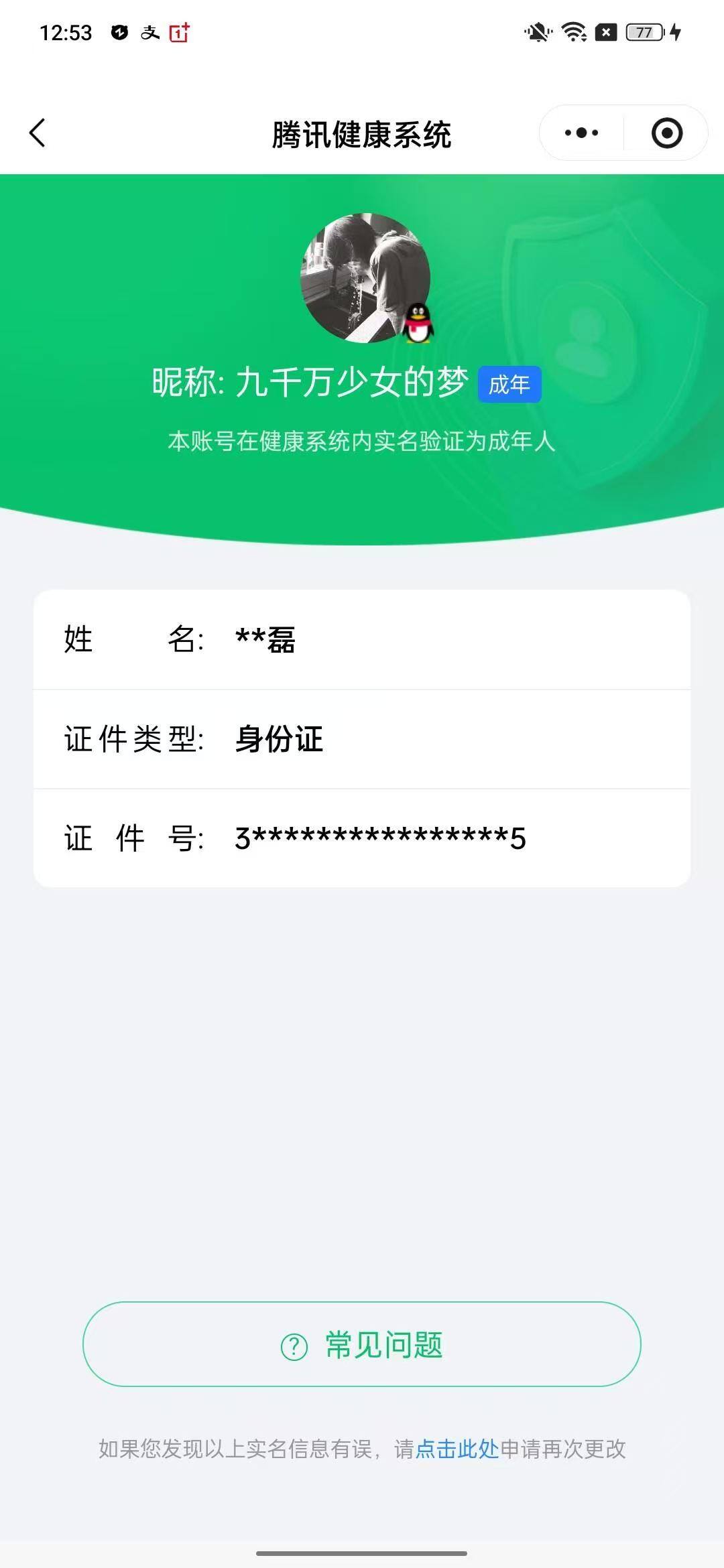Click the Alipay icon in the status bar

149,31
